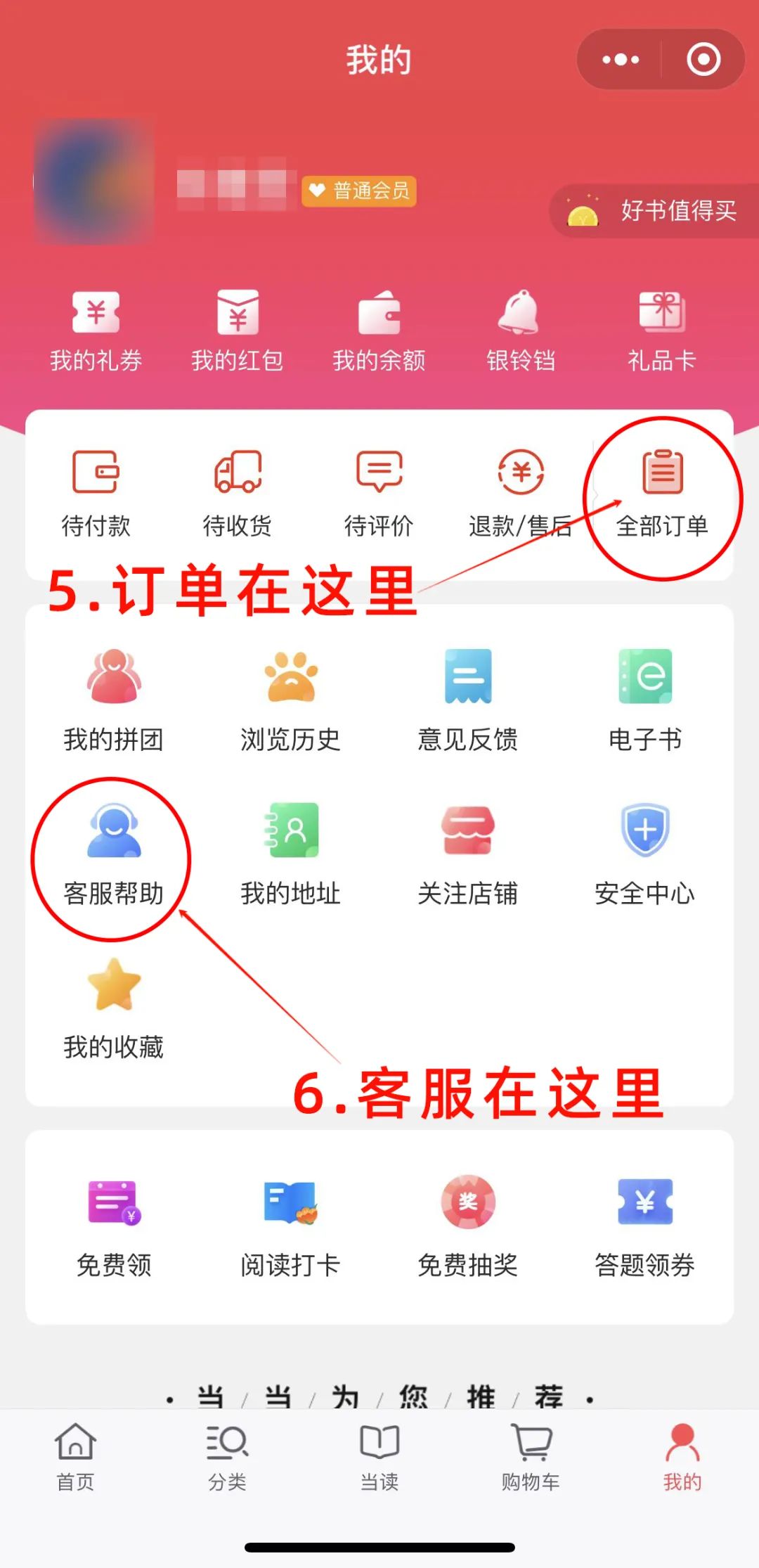Close the mini program with the circle button
This screenshot has width=759, height=1568.
(703, 60)
